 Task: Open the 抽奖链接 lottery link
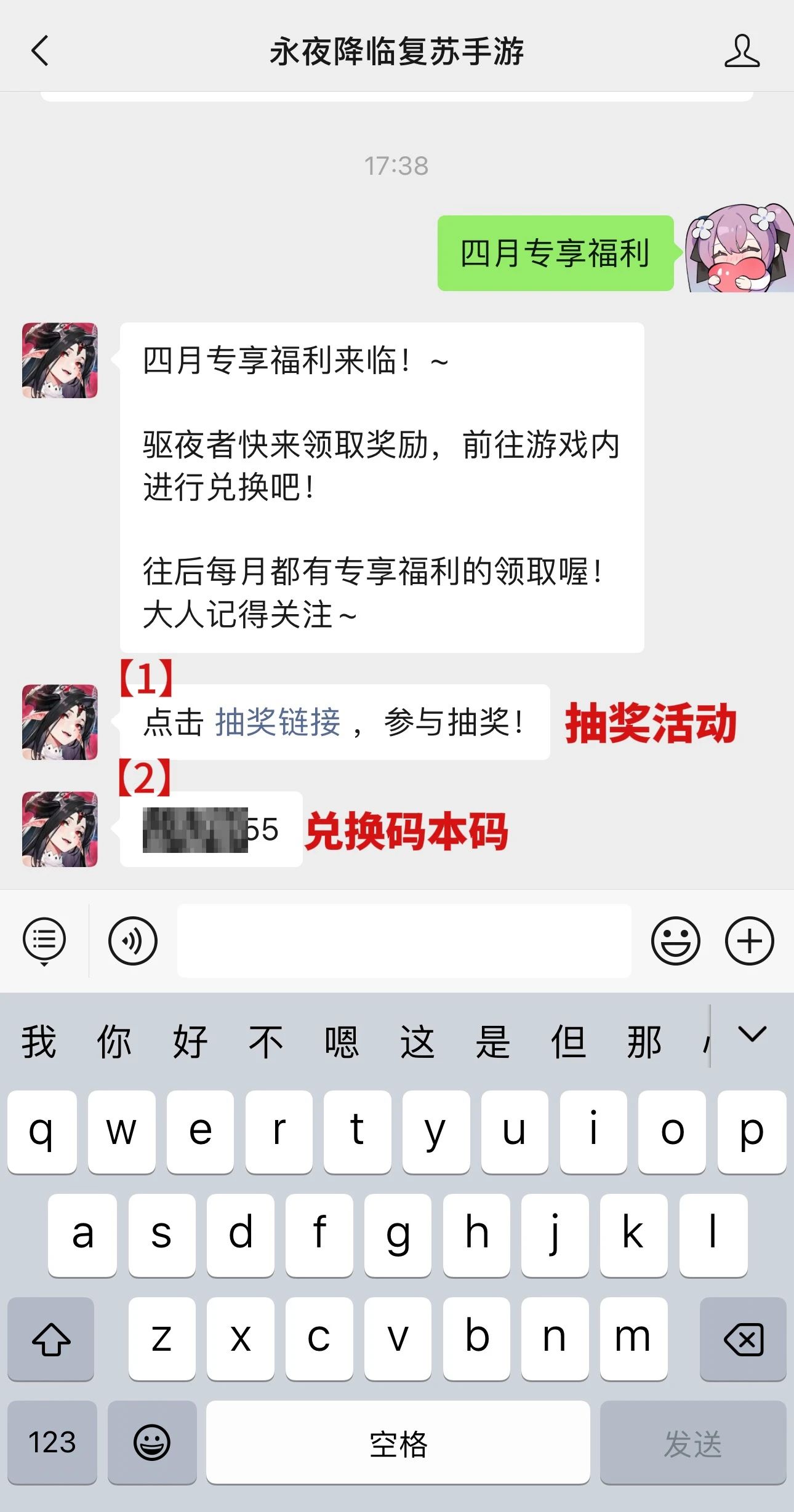point(278,722)
